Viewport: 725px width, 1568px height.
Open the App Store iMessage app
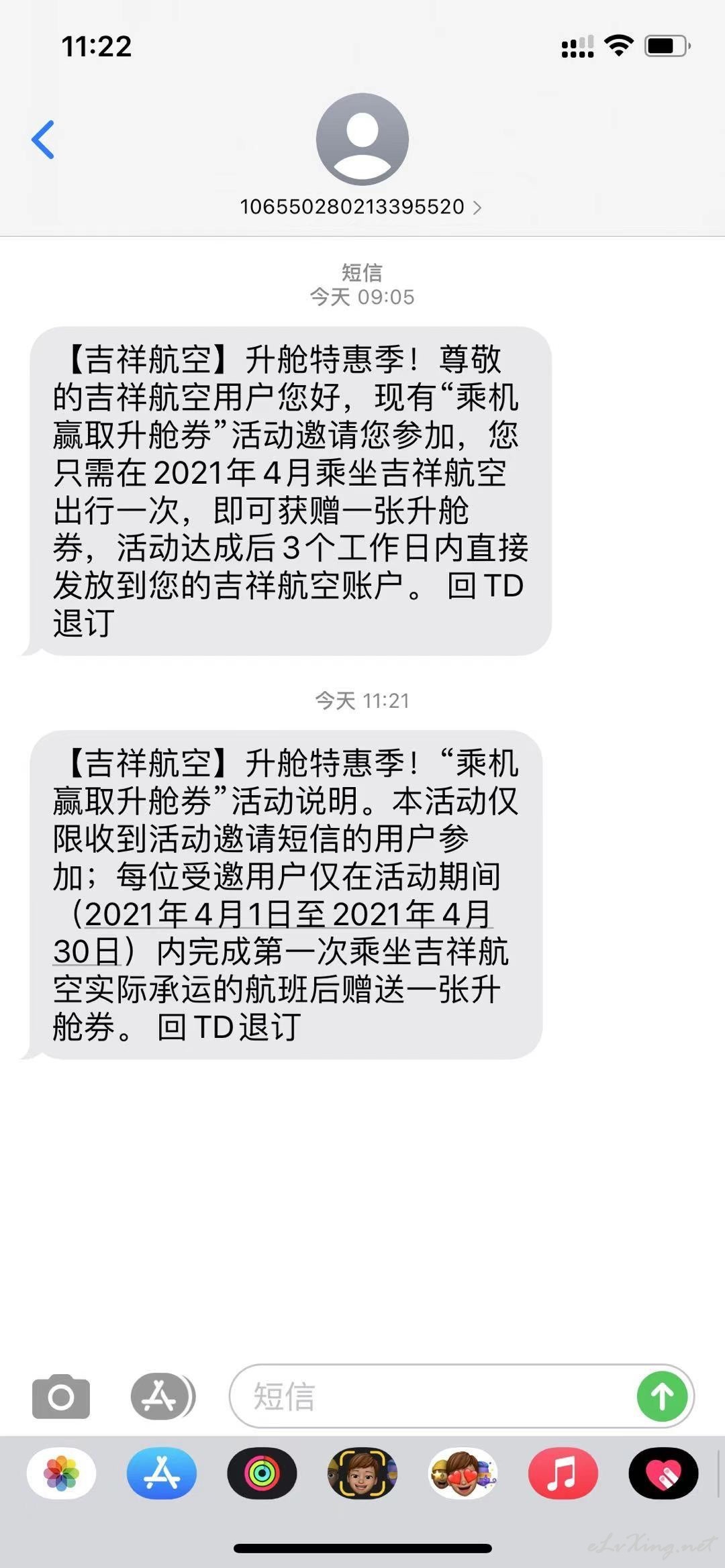point(162,1474)
